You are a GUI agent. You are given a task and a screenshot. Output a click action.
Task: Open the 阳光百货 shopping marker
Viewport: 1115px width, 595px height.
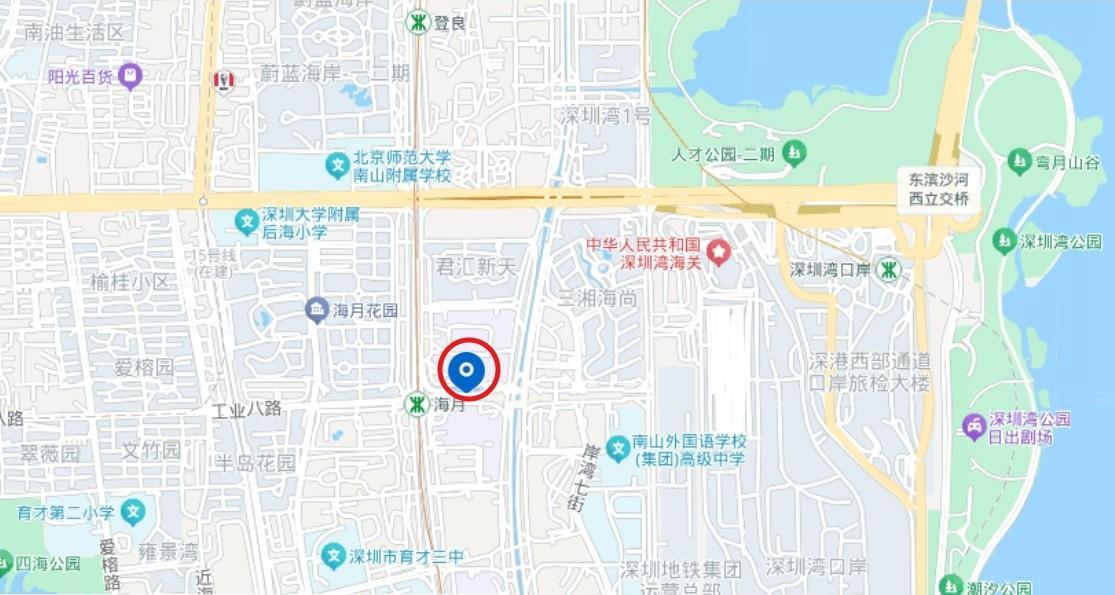pos(130,75)
